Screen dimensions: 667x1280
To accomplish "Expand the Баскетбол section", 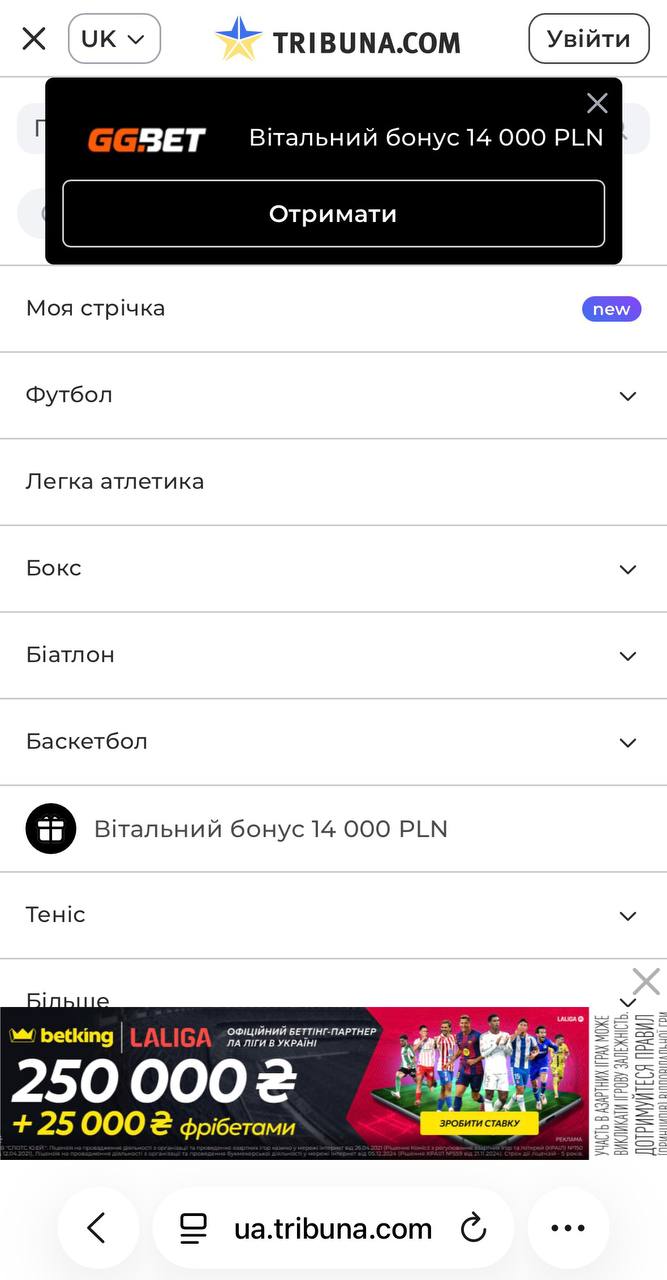I will (x=333, y=742).
